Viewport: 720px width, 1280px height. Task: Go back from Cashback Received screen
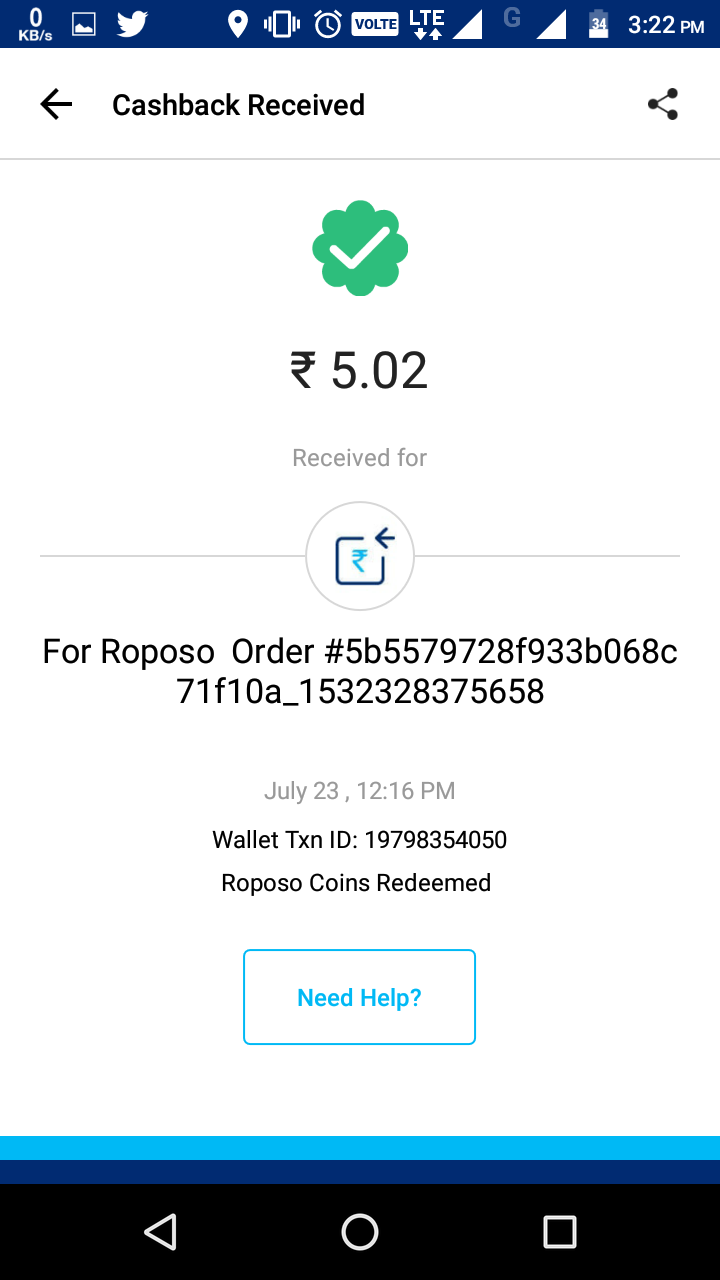coord(56,104)
